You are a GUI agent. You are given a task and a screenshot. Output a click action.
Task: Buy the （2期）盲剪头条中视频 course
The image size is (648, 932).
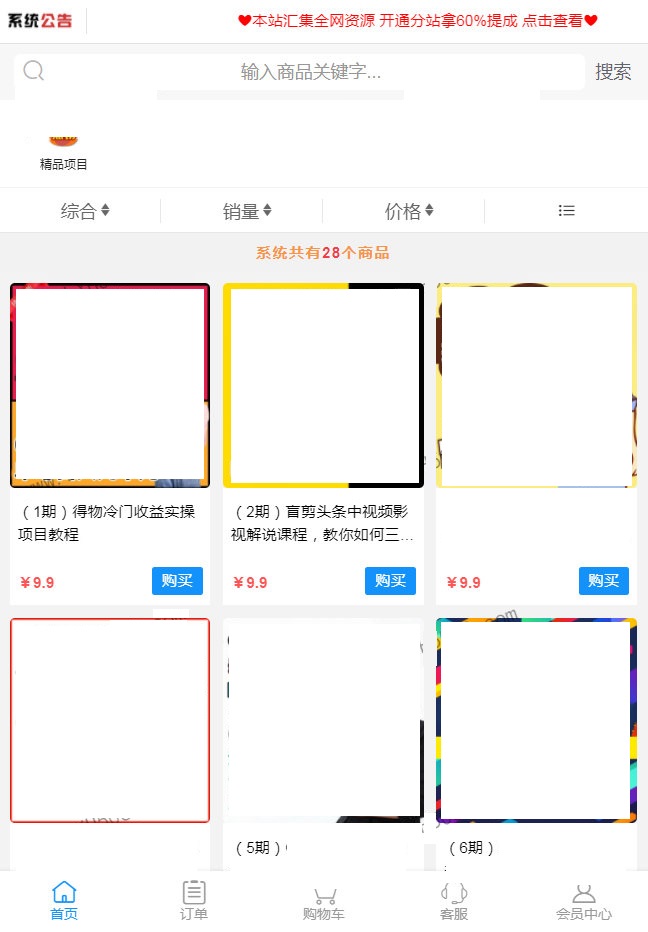tap(390, 581)
